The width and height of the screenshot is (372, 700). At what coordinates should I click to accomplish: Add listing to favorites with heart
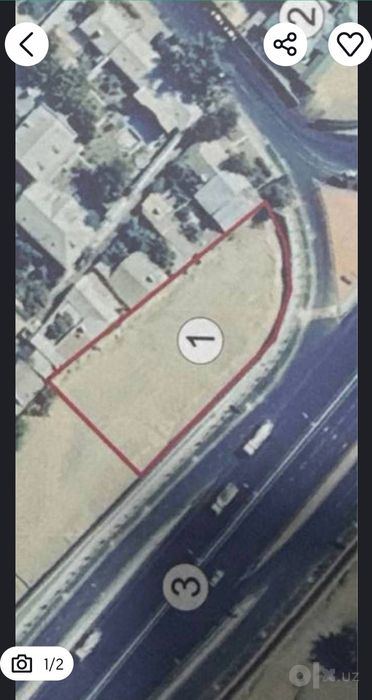pos(350,45)
